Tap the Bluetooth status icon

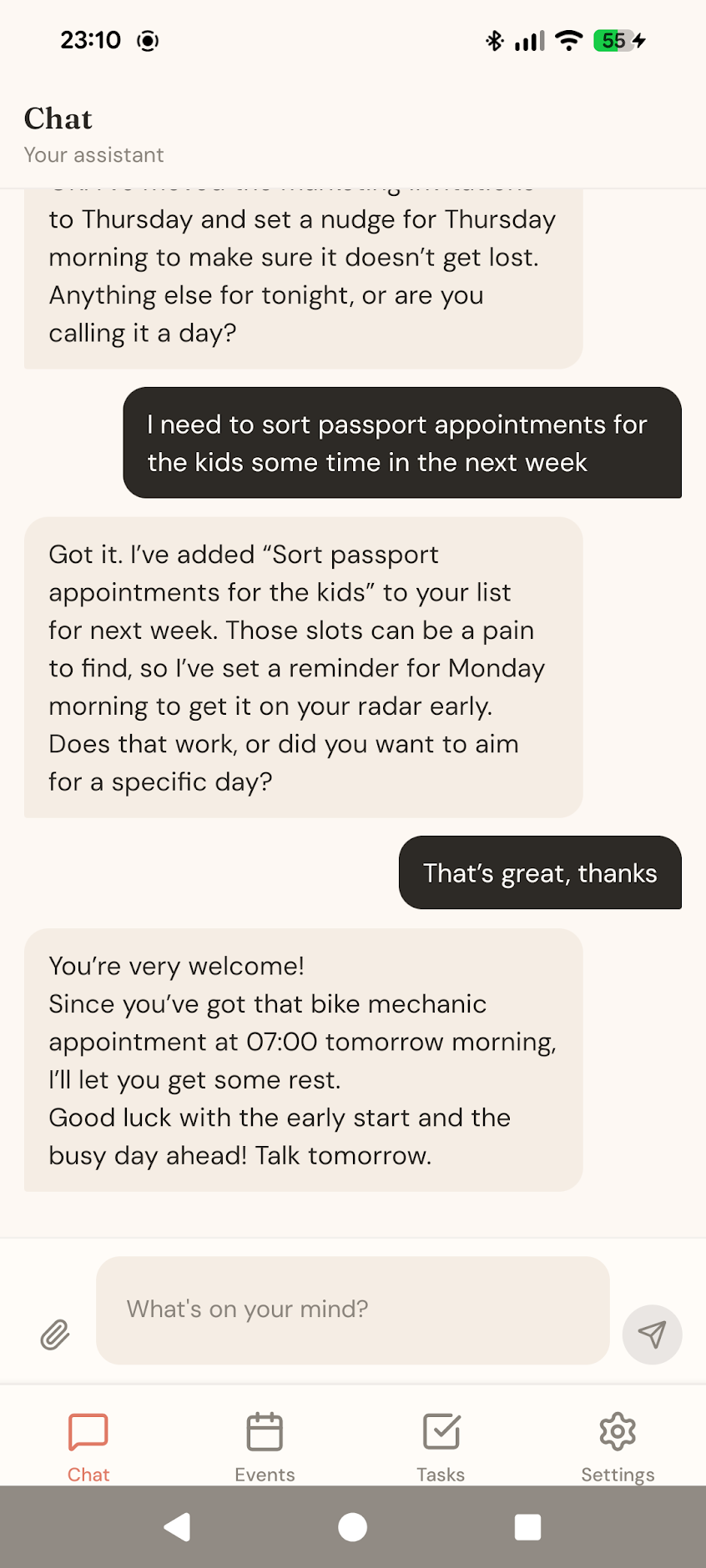click(x=494, y=40)
